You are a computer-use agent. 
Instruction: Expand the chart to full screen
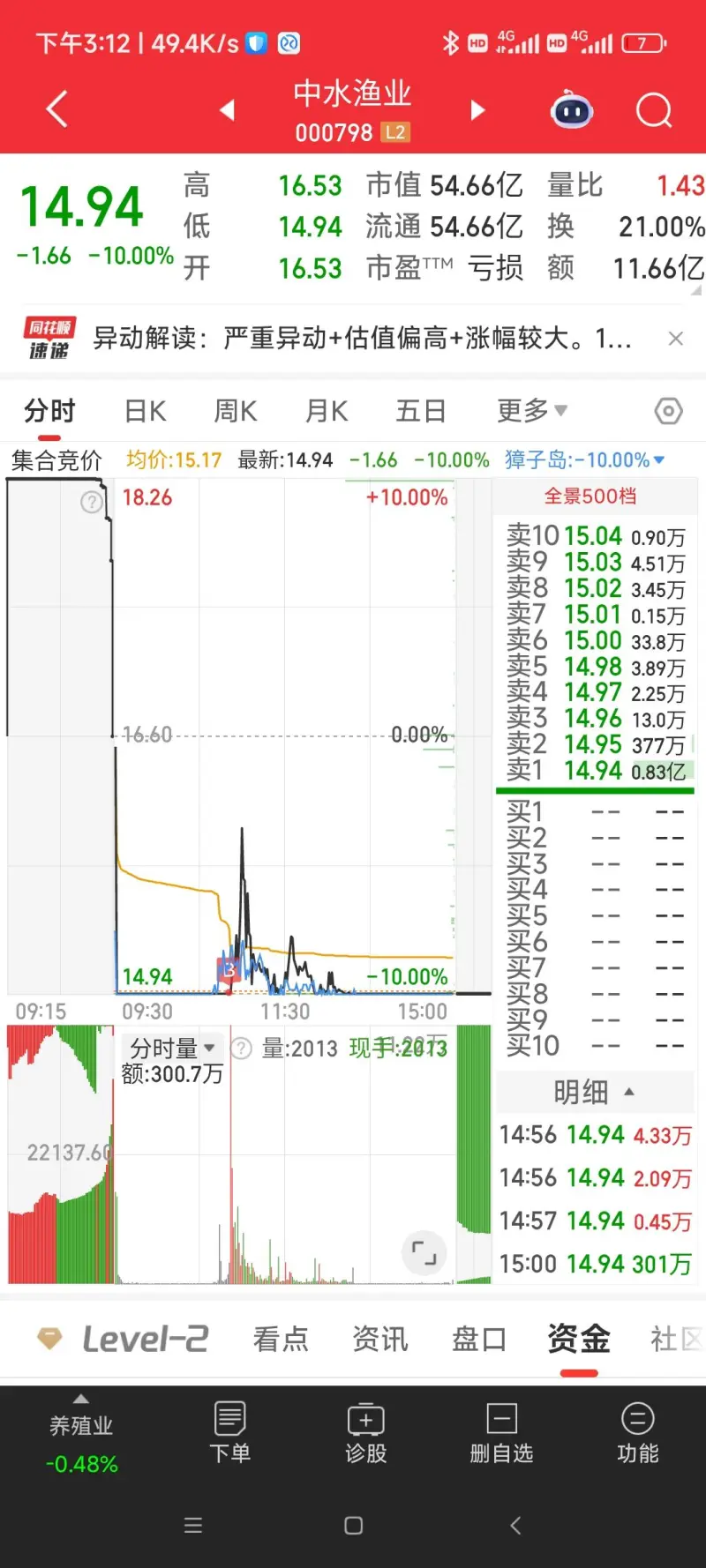pos(424,1252)
